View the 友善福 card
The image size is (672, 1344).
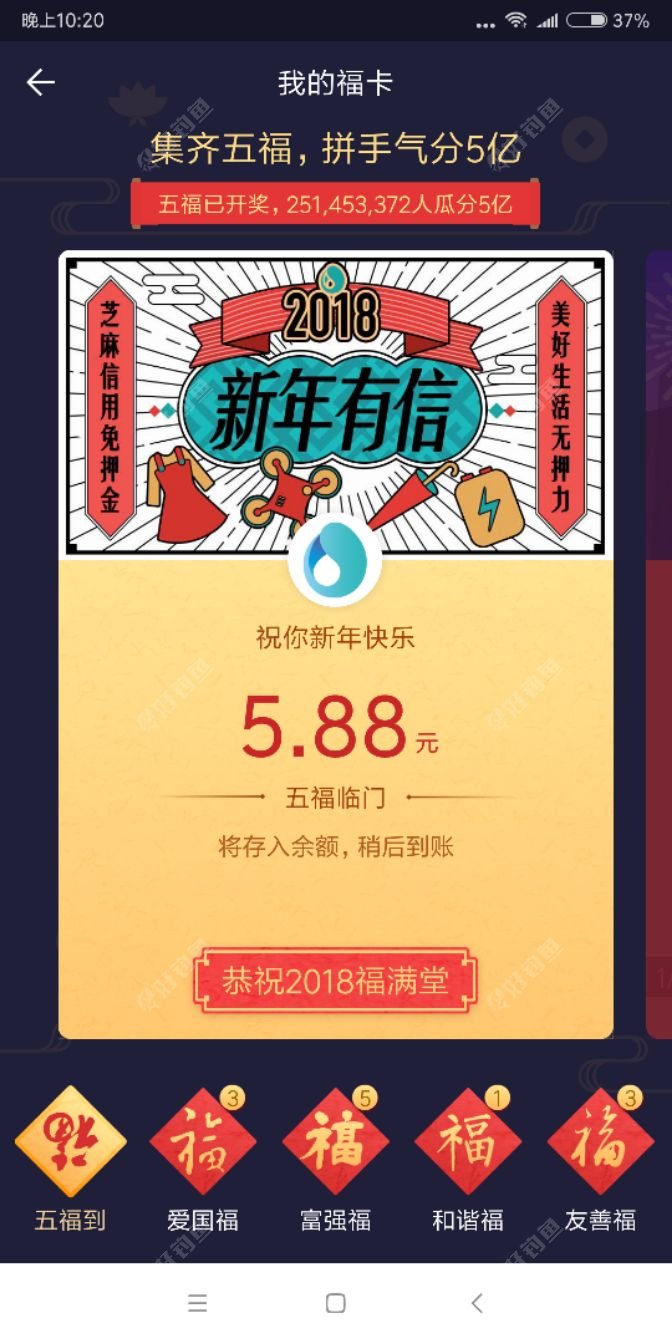point(600,1142)
